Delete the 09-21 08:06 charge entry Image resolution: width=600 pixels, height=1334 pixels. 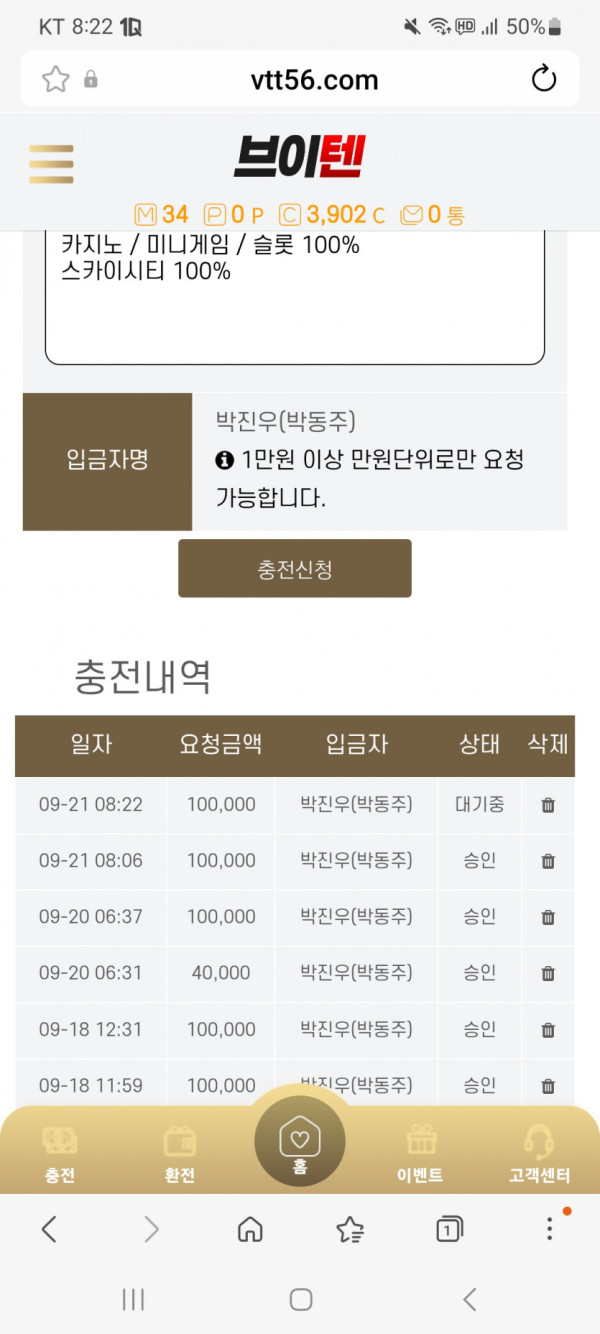point(548,861)
